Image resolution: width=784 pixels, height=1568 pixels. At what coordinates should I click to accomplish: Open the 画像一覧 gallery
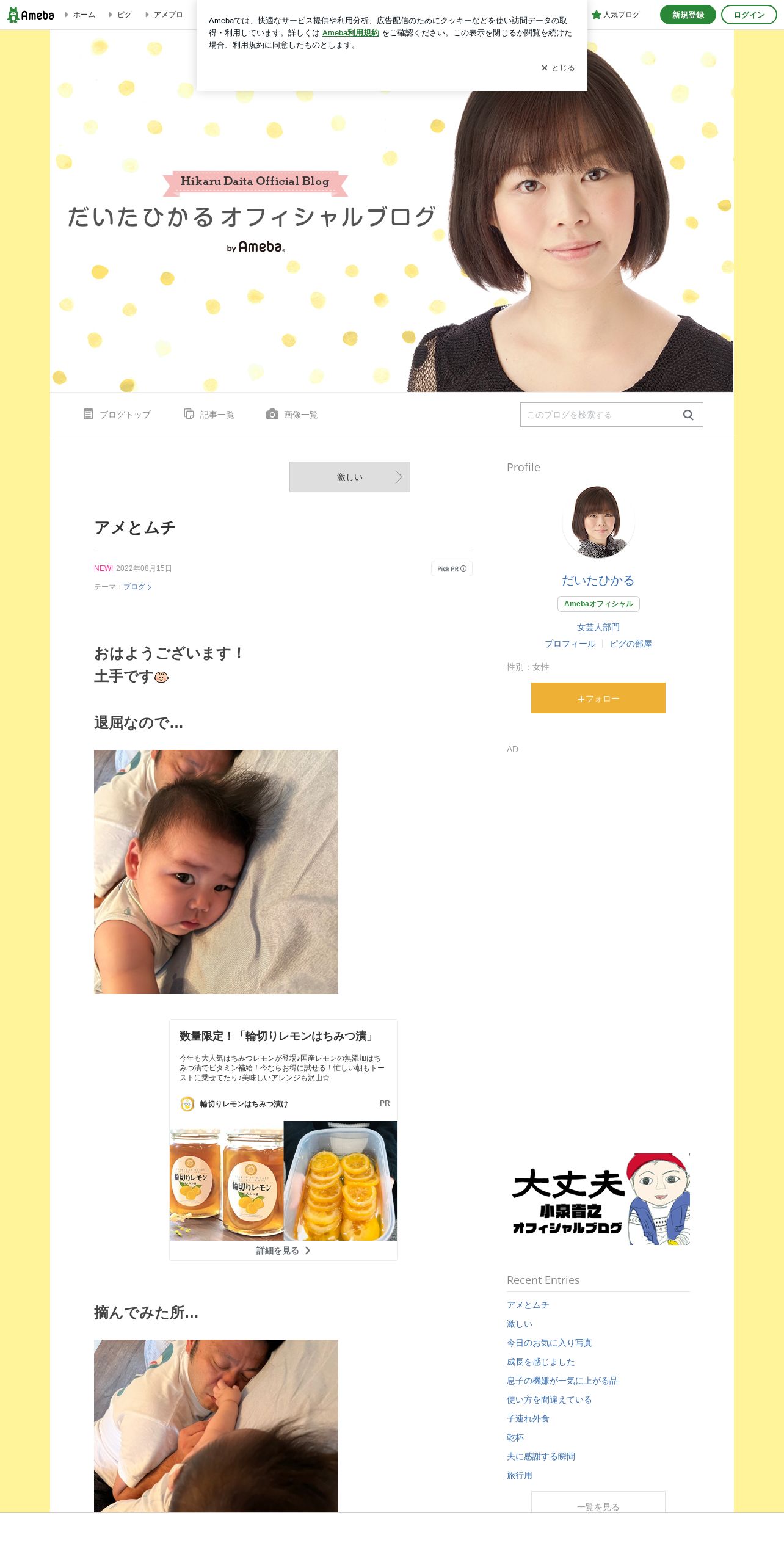292,415
